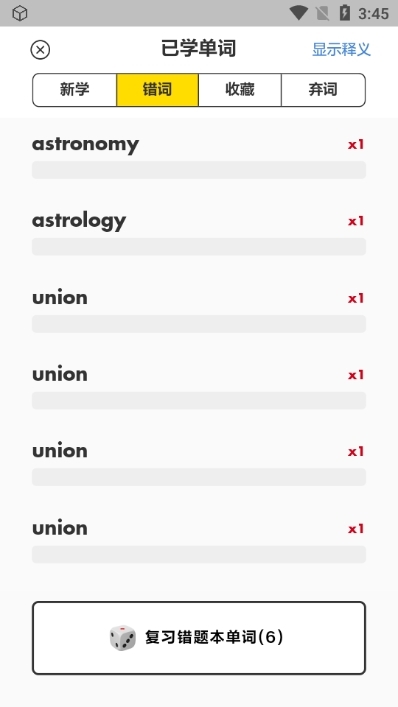Switch to the 弃词 tab

click(x=323, y=90)
